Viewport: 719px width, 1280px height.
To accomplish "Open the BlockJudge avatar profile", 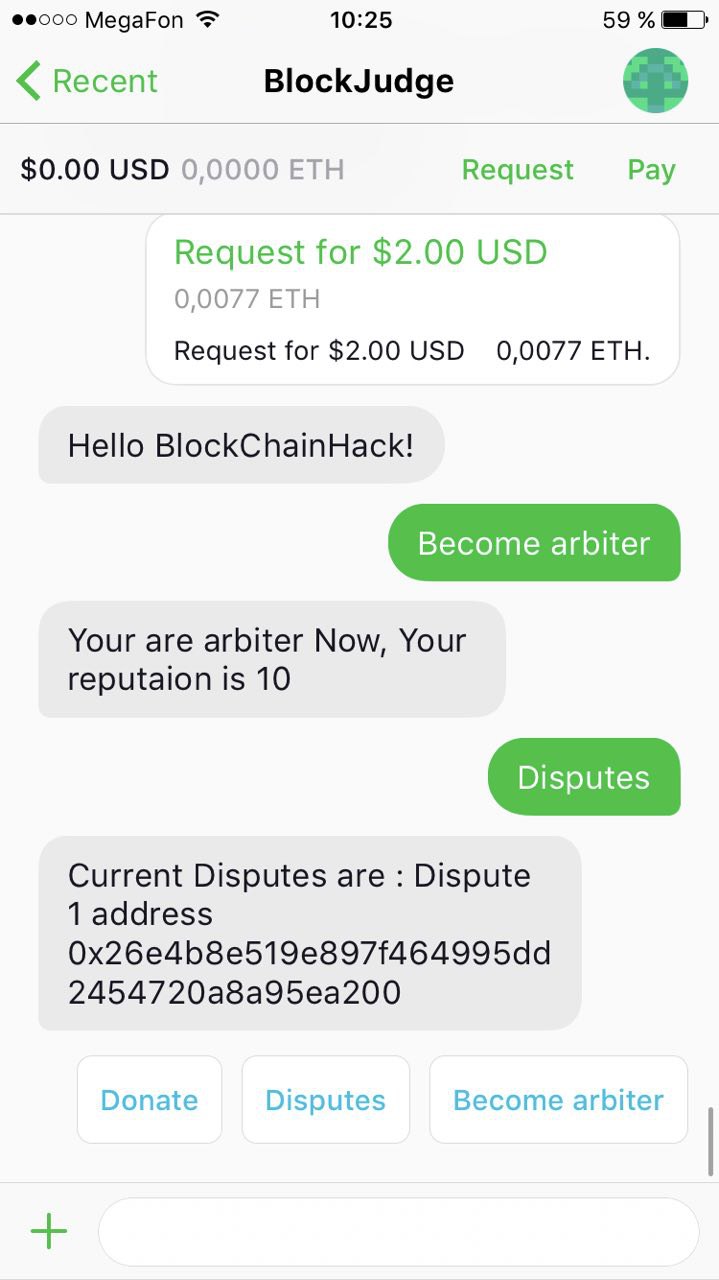I will 655,80.
